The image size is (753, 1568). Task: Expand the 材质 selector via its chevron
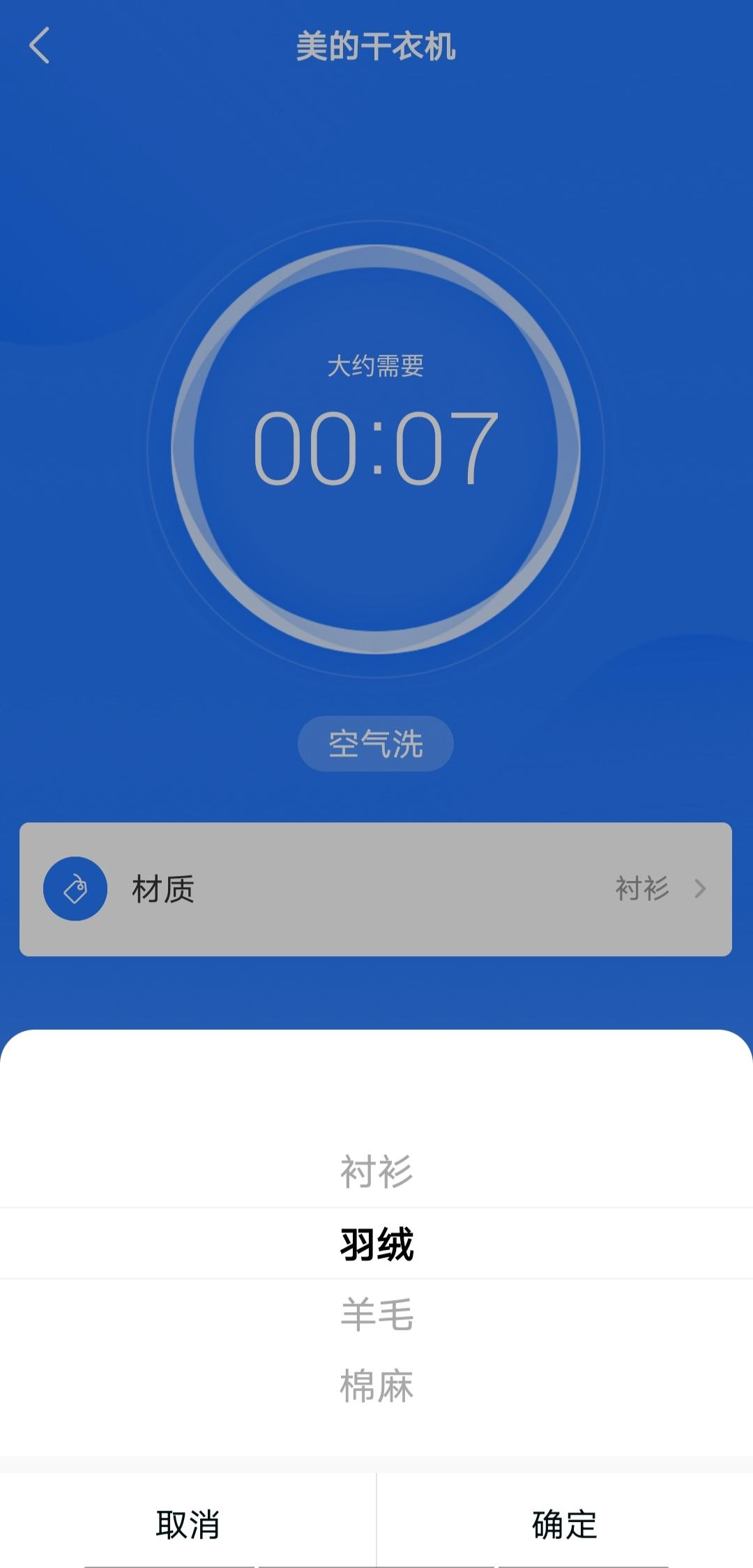[x=699, y=888]
